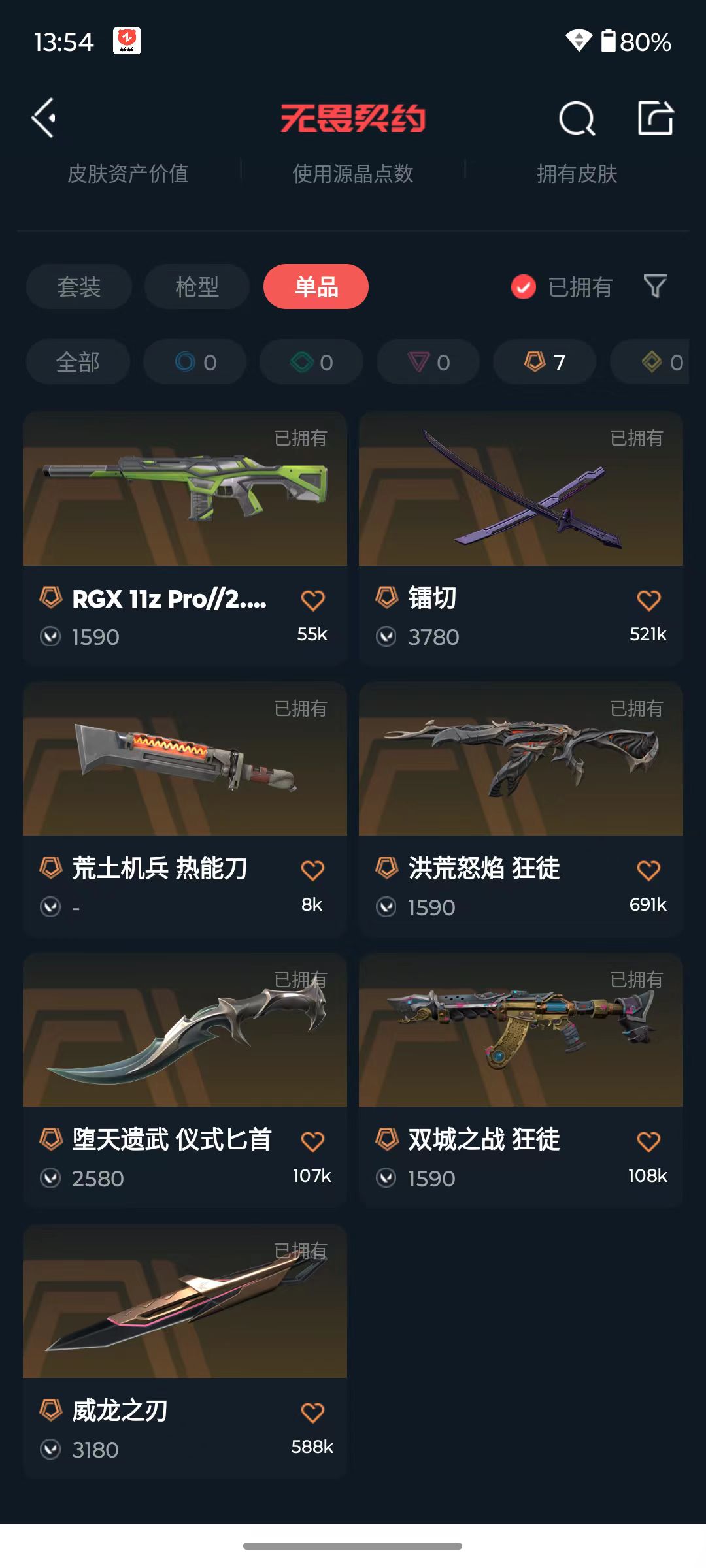Open the 镭切 skin card

(521, 538)
